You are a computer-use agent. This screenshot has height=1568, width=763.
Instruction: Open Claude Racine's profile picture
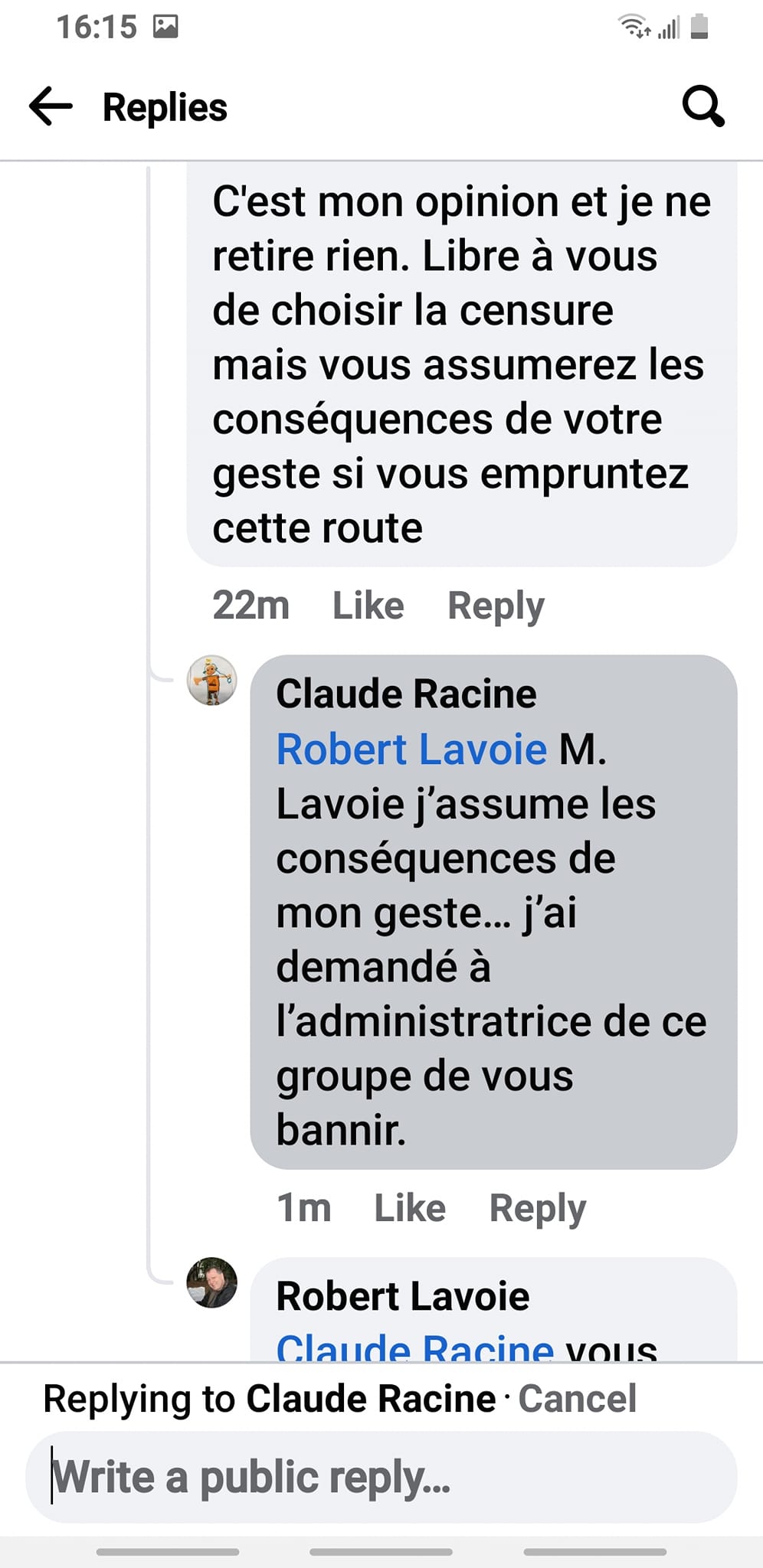[x=212, y=680]
